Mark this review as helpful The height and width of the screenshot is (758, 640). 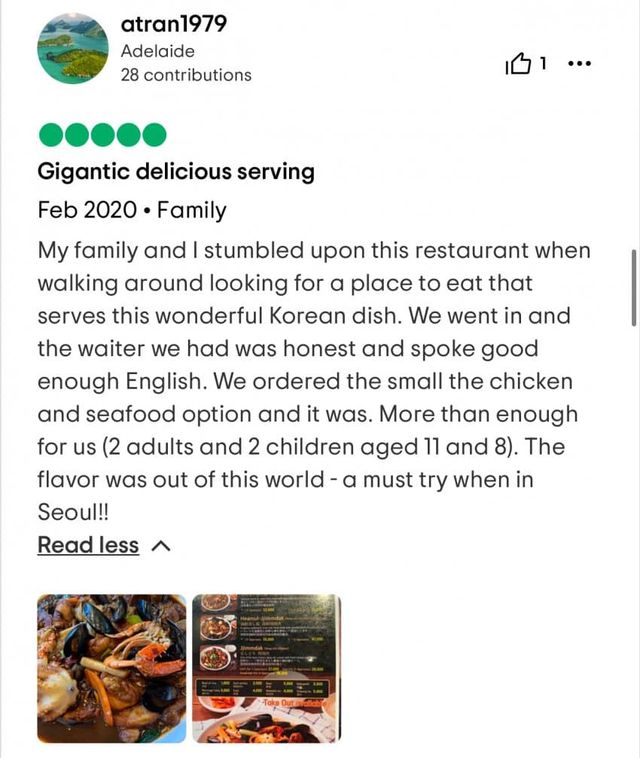point(519,65)
